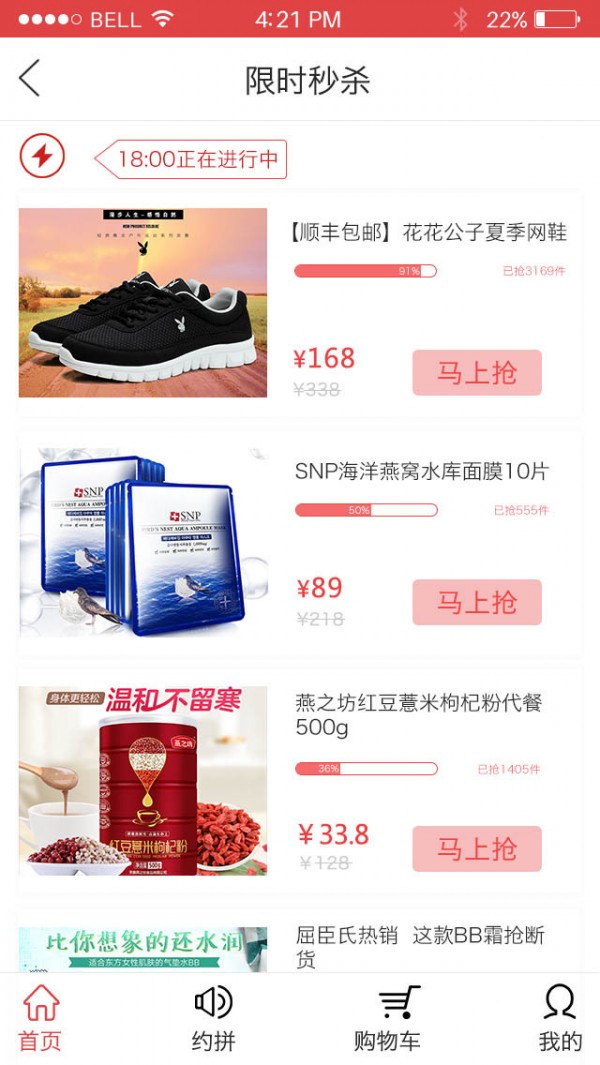Switch to the 约拼 tab
600x1065 pixels.
click(213, 1018)
